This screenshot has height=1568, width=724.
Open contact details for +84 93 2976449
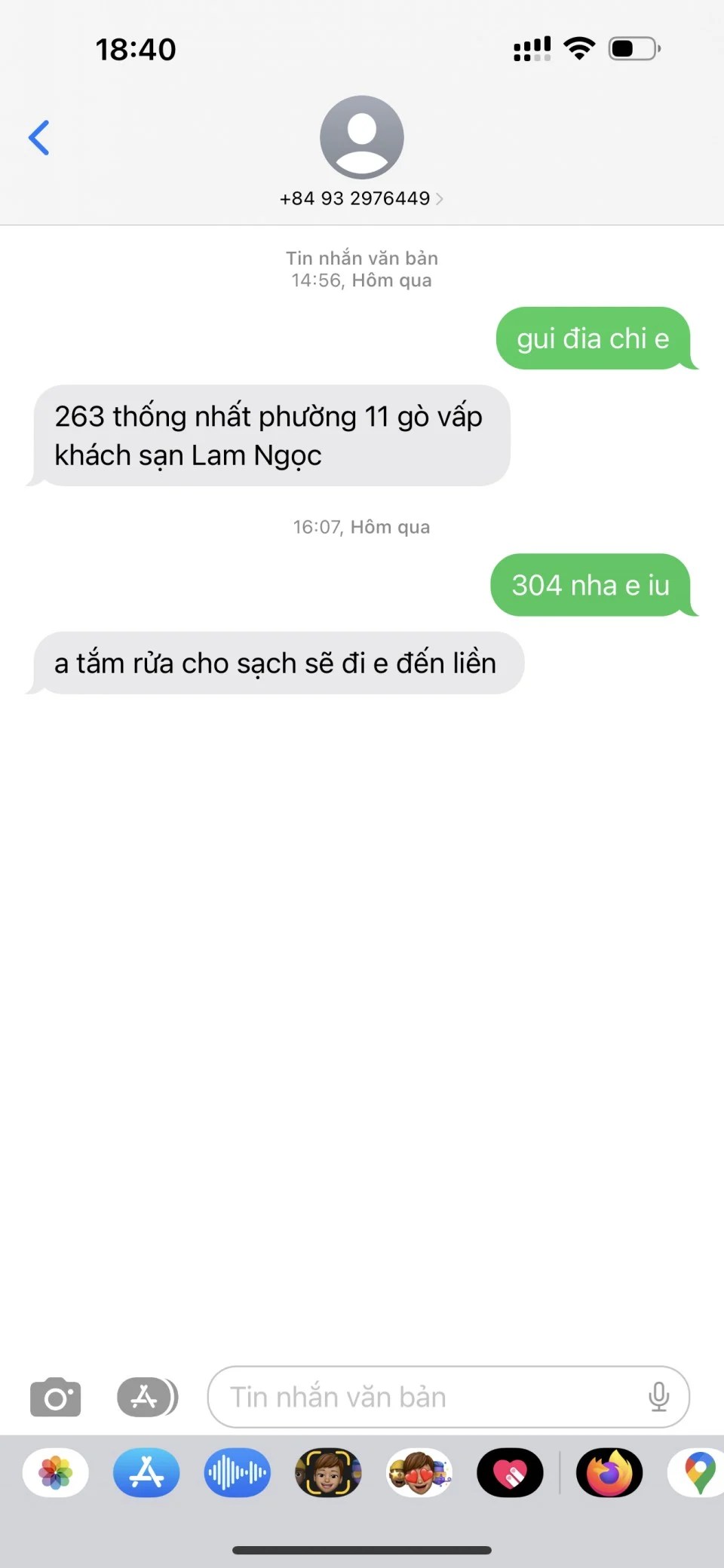[361, 198]
